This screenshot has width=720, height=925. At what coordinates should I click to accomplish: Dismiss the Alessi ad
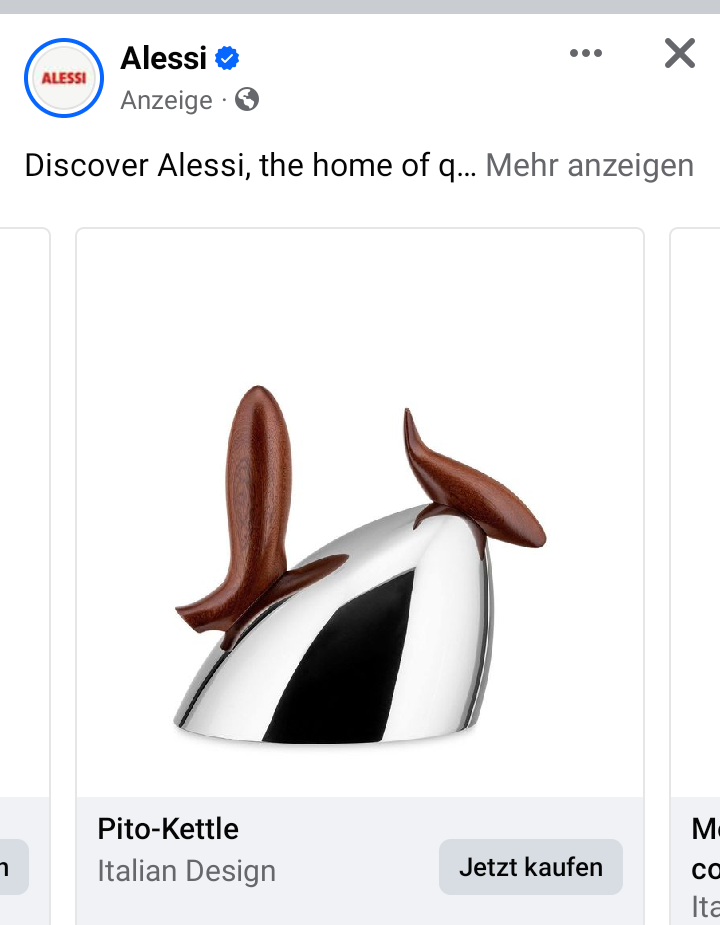pos(679,54)
